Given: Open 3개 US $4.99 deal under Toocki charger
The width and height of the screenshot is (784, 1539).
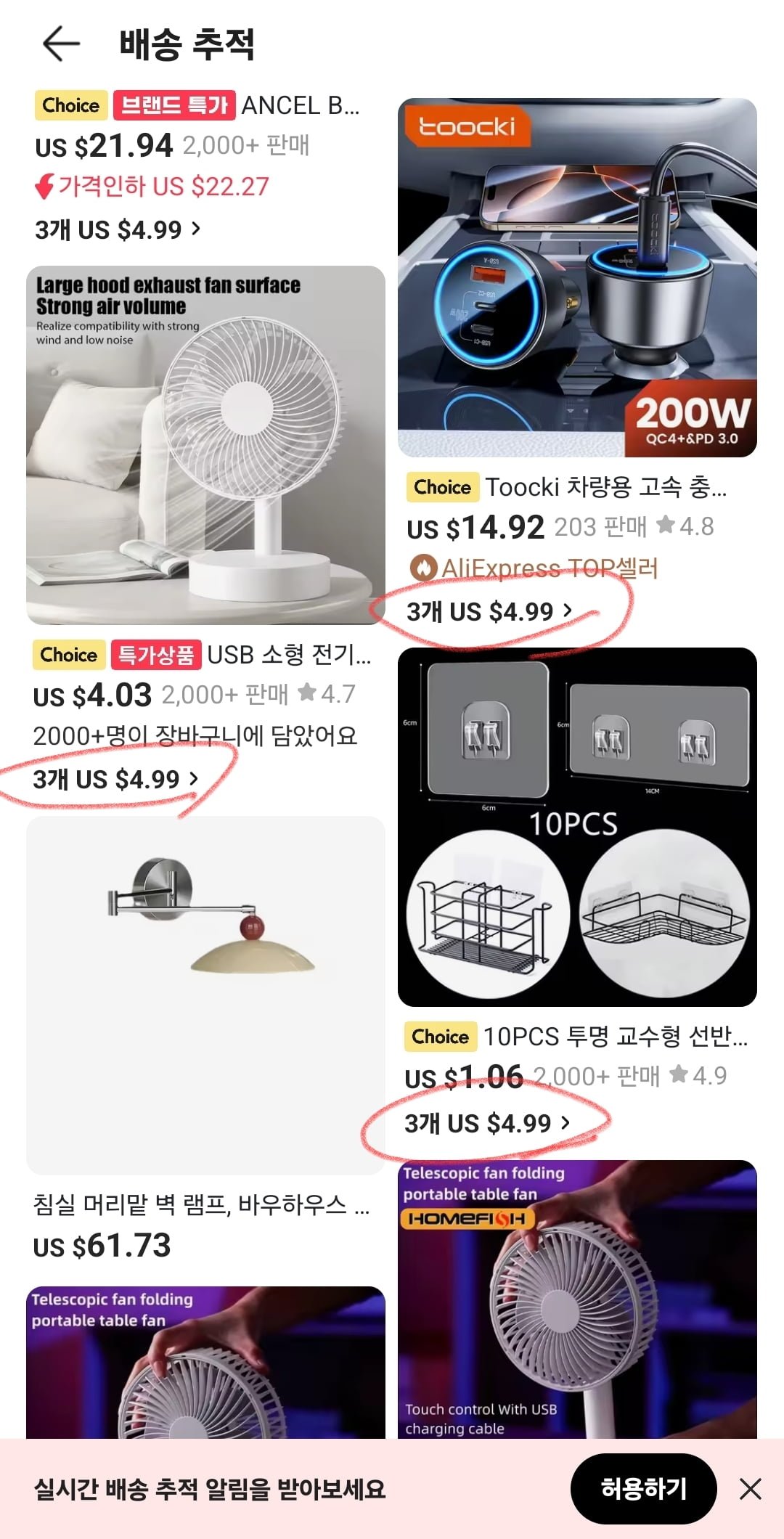Looking at the screenshot, I should tap(489, 611).
